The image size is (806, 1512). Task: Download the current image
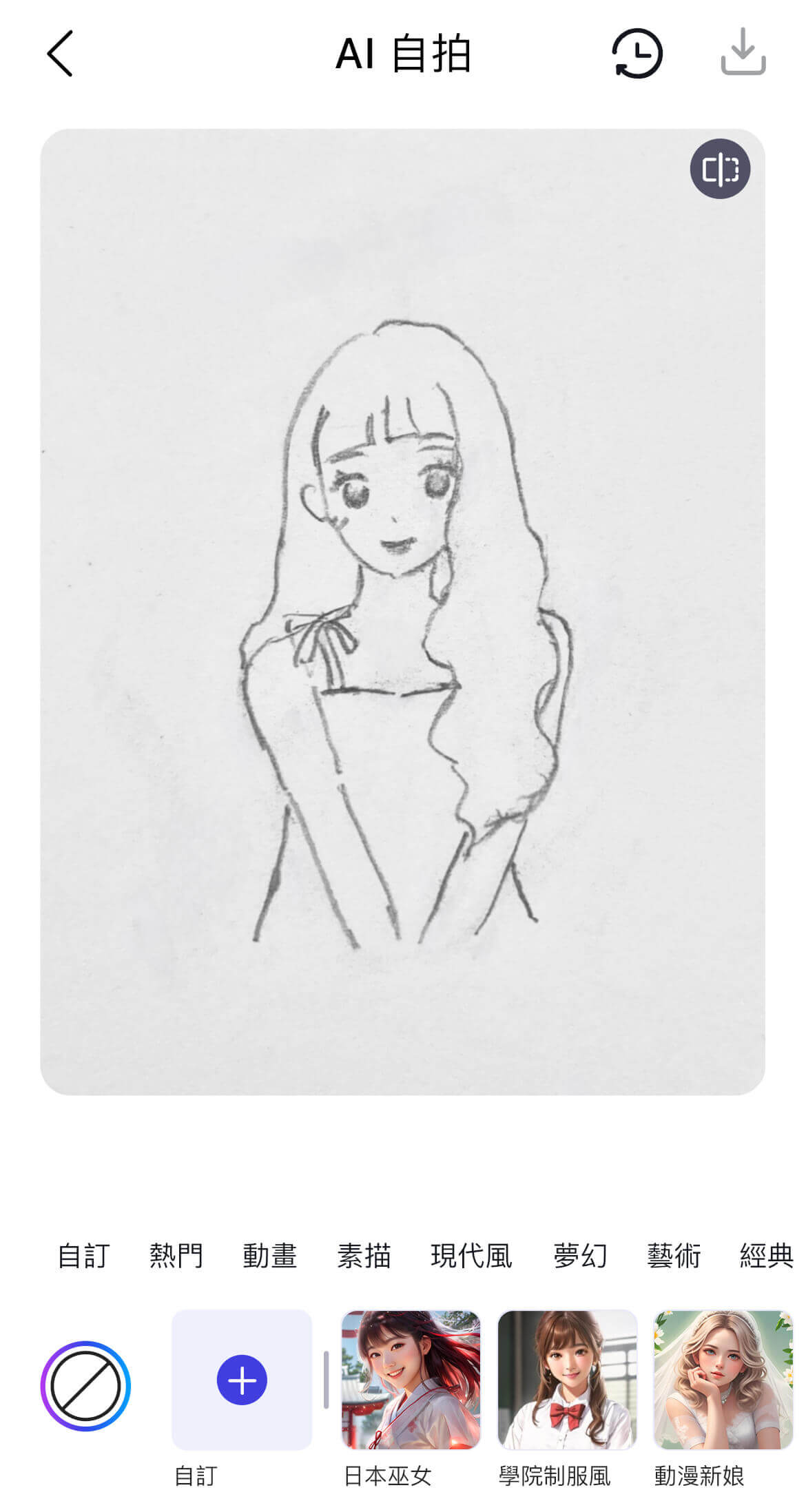pyautogui.click(x=743, y=52)
